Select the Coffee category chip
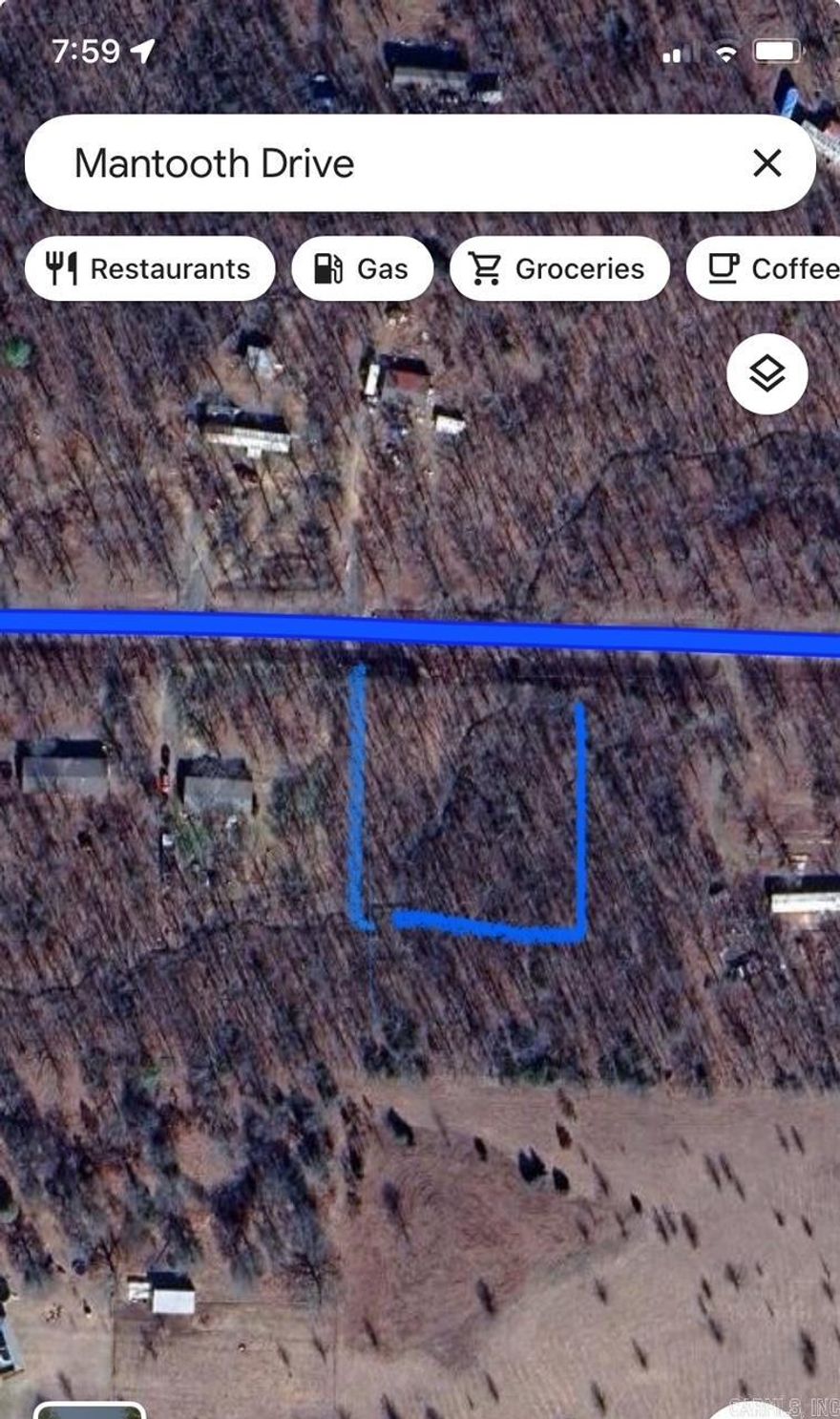 coord(769,268)
